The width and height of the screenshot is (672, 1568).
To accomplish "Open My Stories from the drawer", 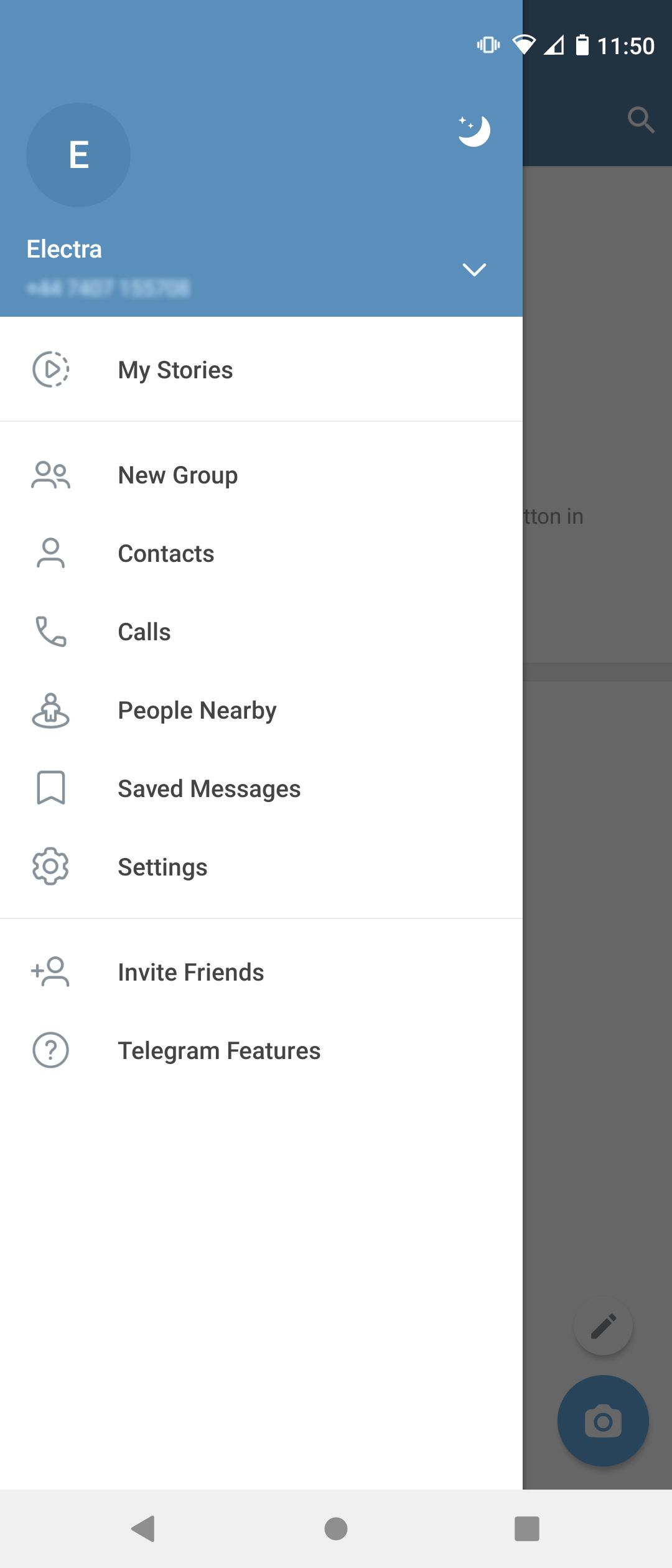I will point(175,370).
